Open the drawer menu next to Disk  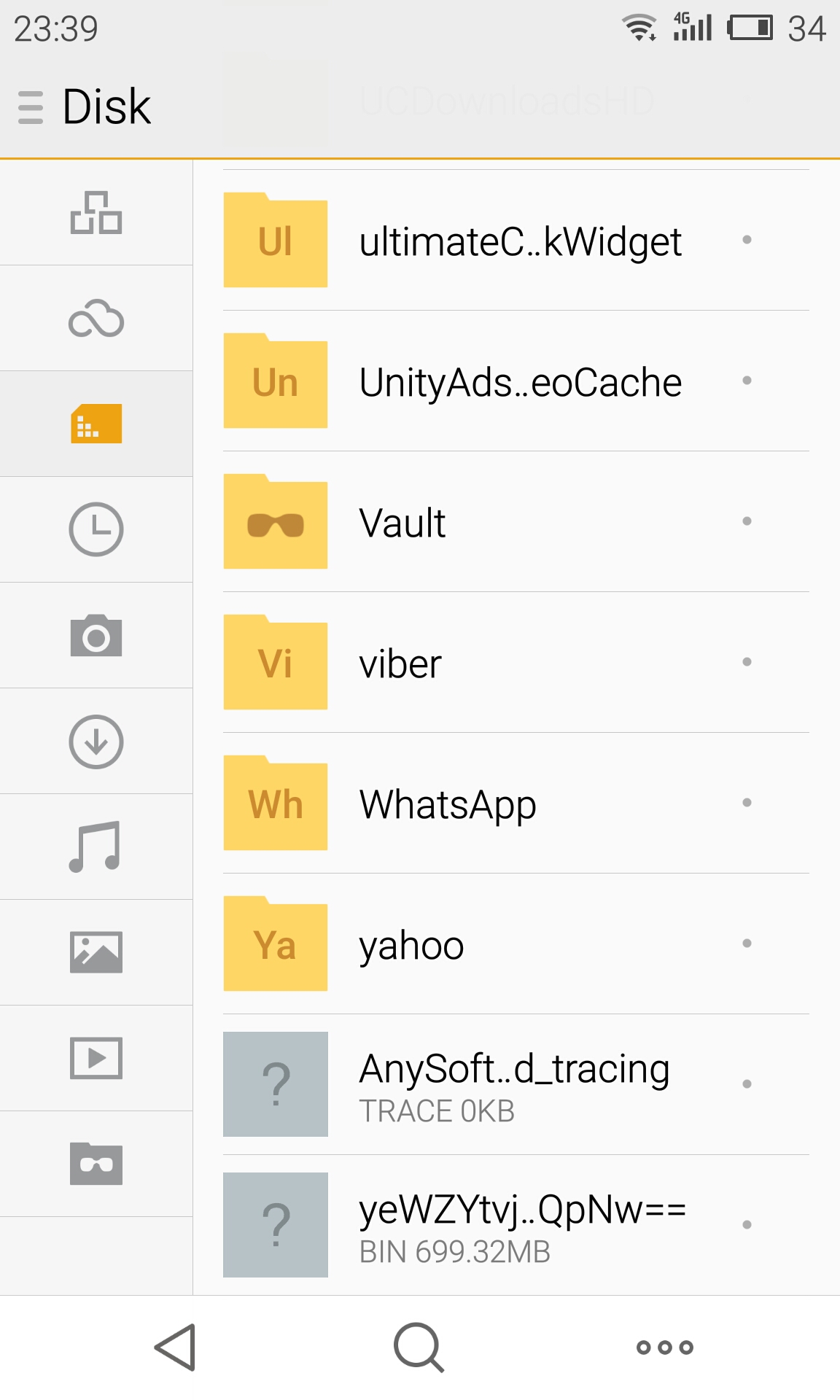31,107
